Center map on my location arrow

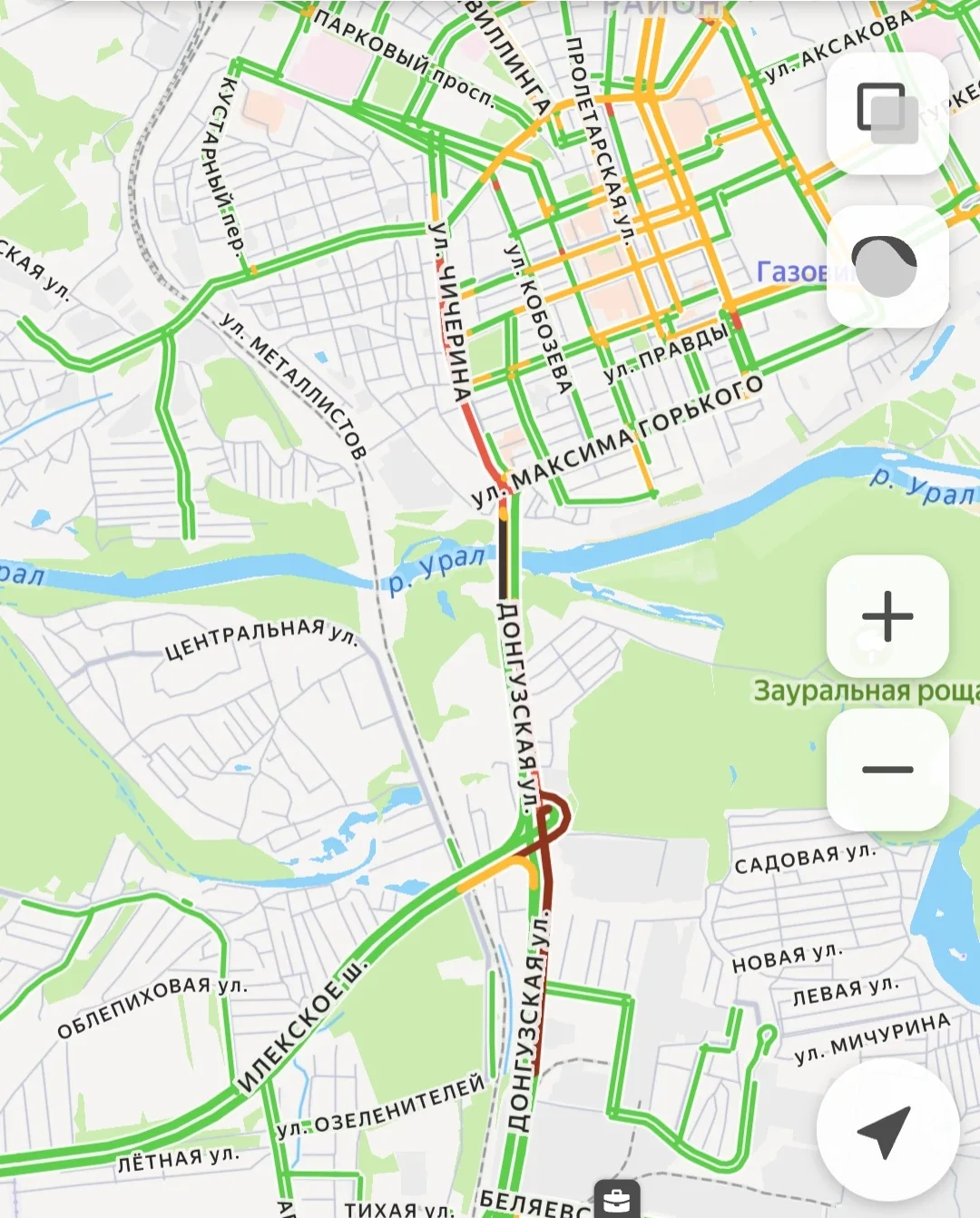[x=887, y=1130]
